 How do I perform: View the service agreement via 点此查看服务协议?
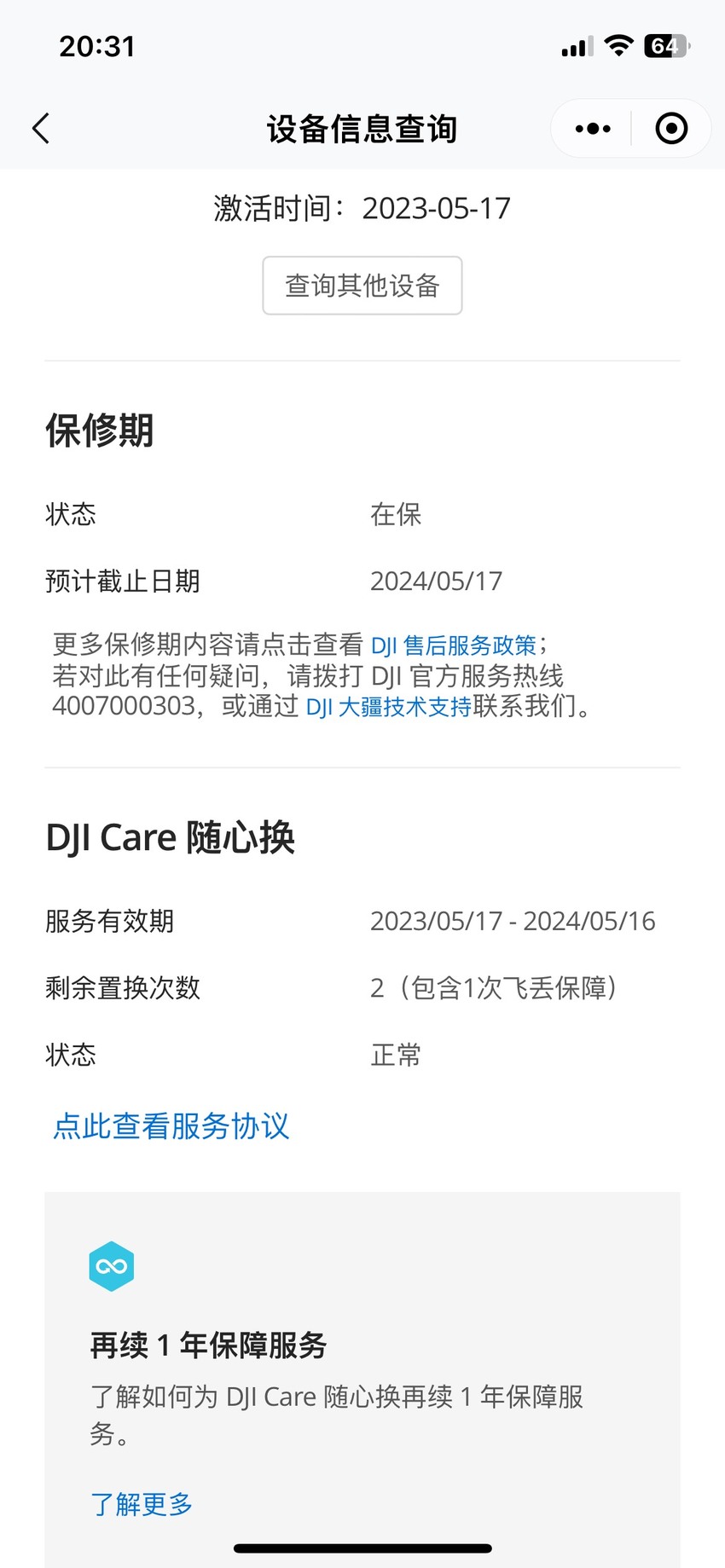pos(171,1126)
